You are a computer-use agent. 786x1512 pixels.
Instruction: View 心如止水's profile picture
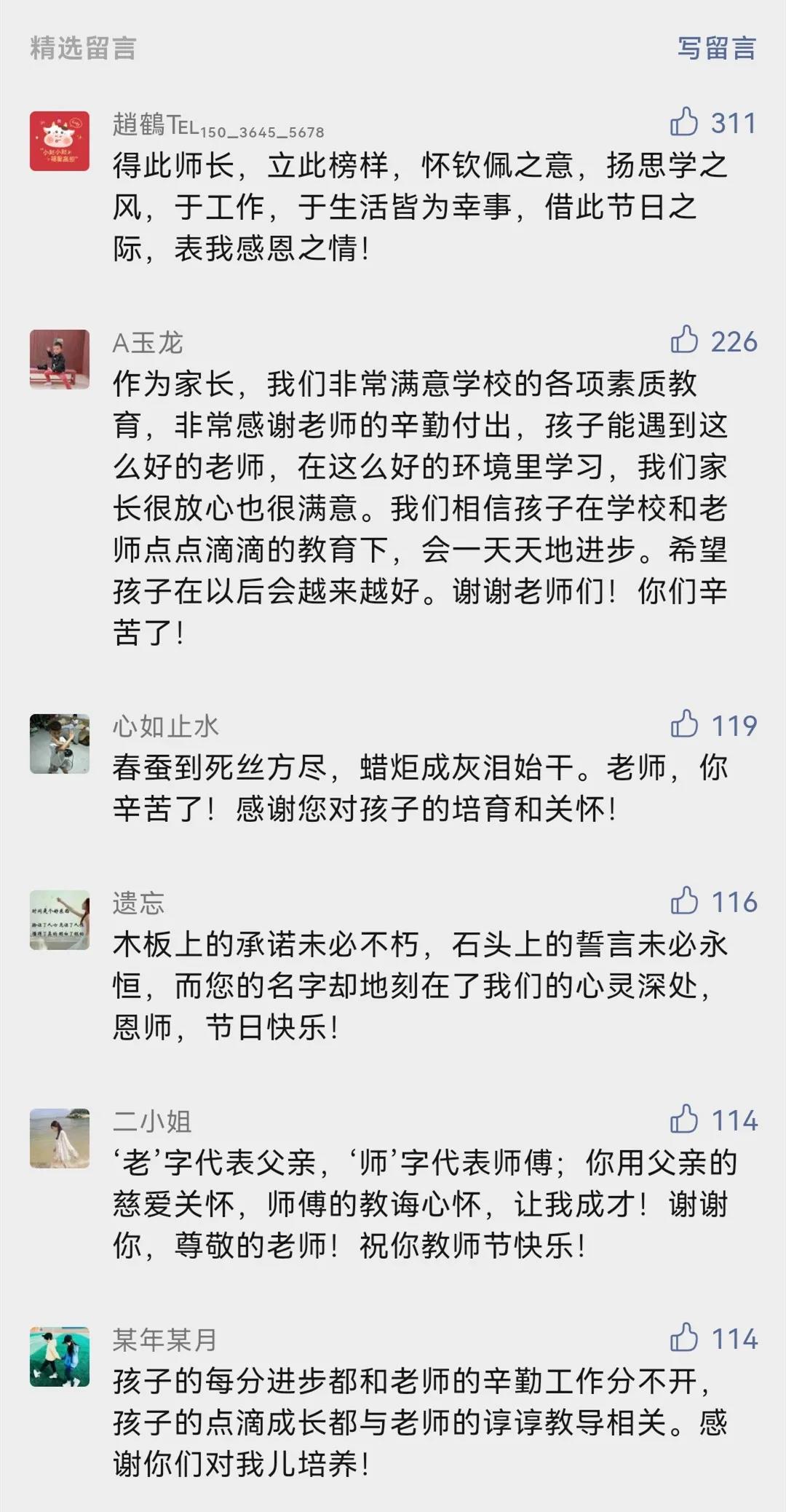pos(60,743)
